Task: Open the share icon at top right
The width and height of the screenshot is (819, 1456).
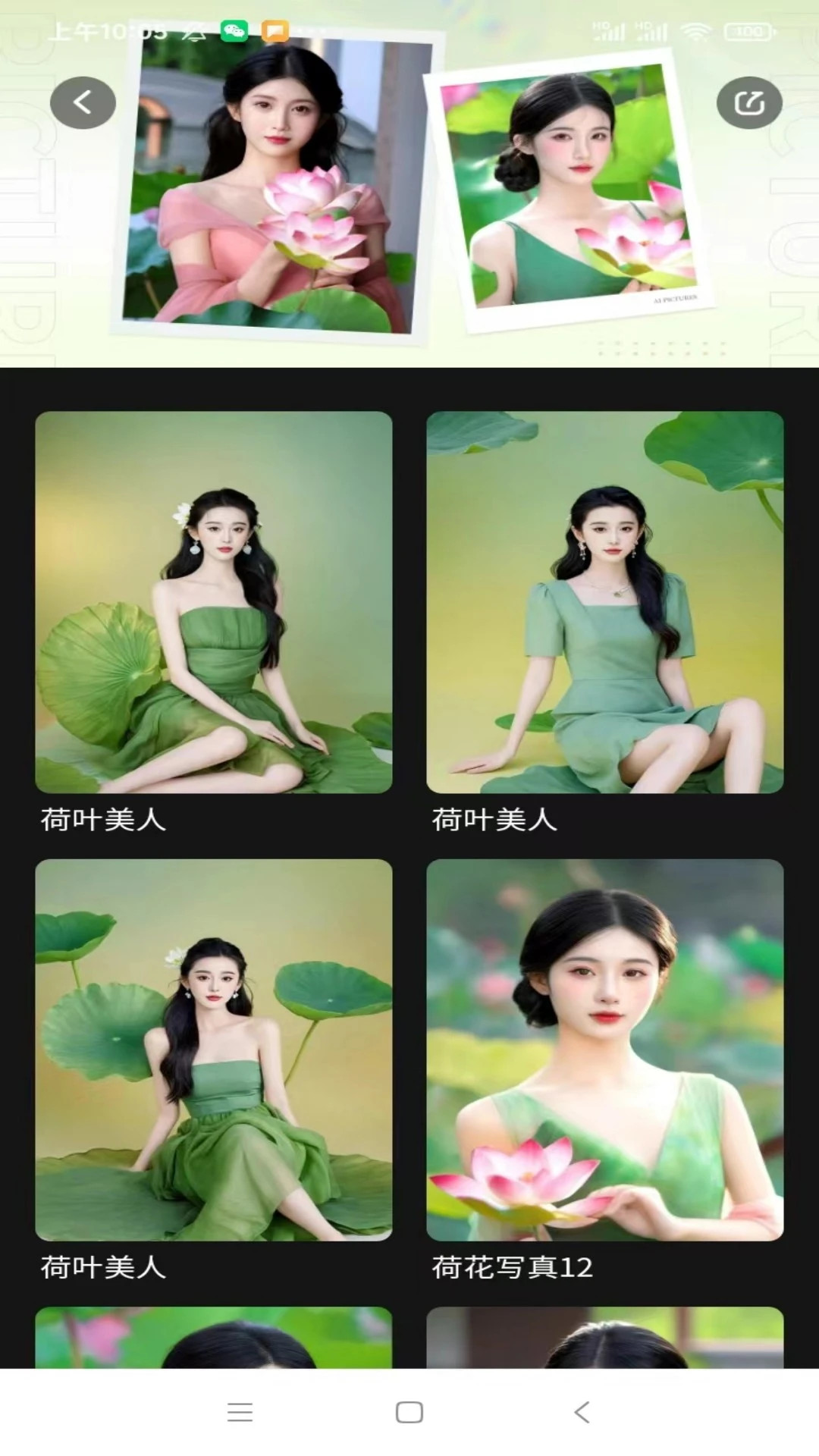Action: tap(748, 102)
